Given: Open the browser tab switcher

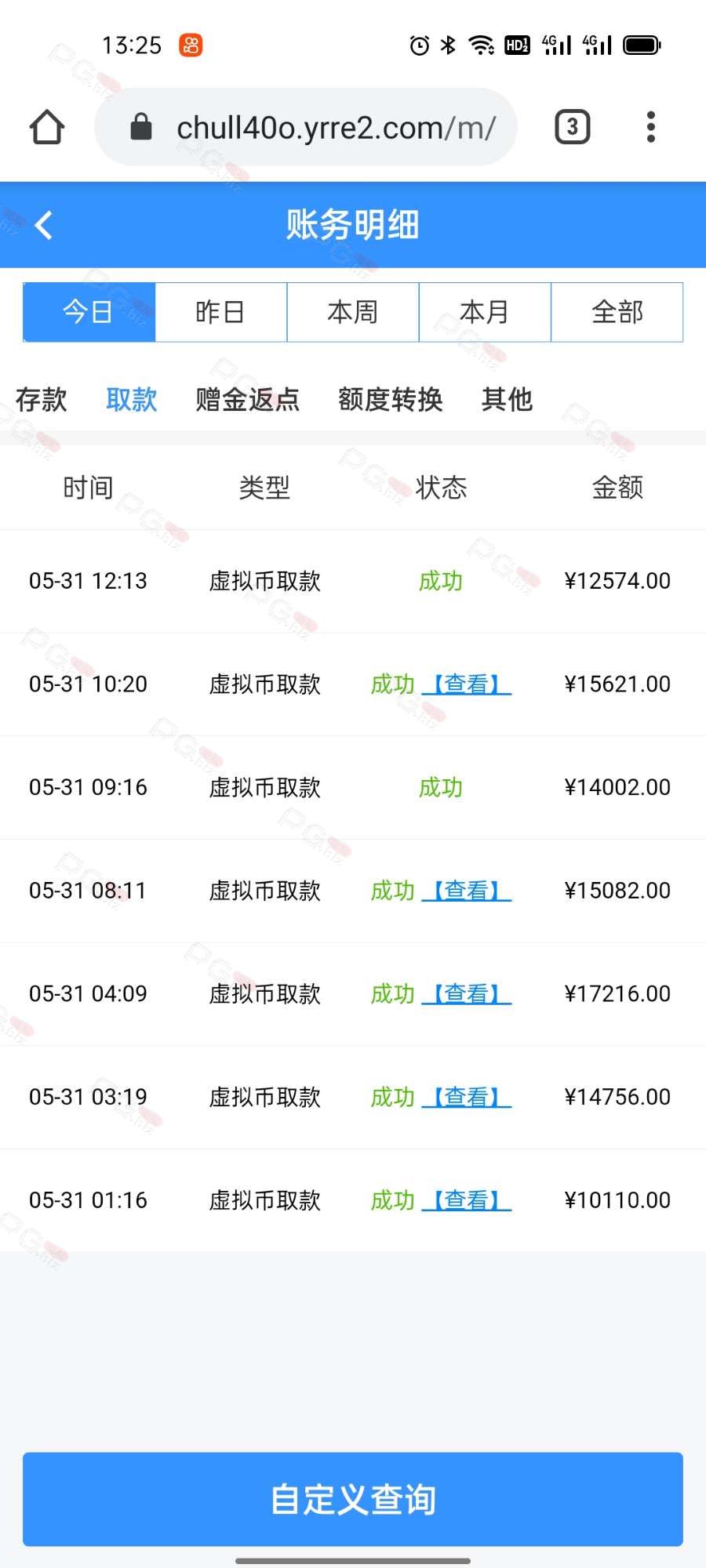Looking at the screenshot, I should (572, 127).
